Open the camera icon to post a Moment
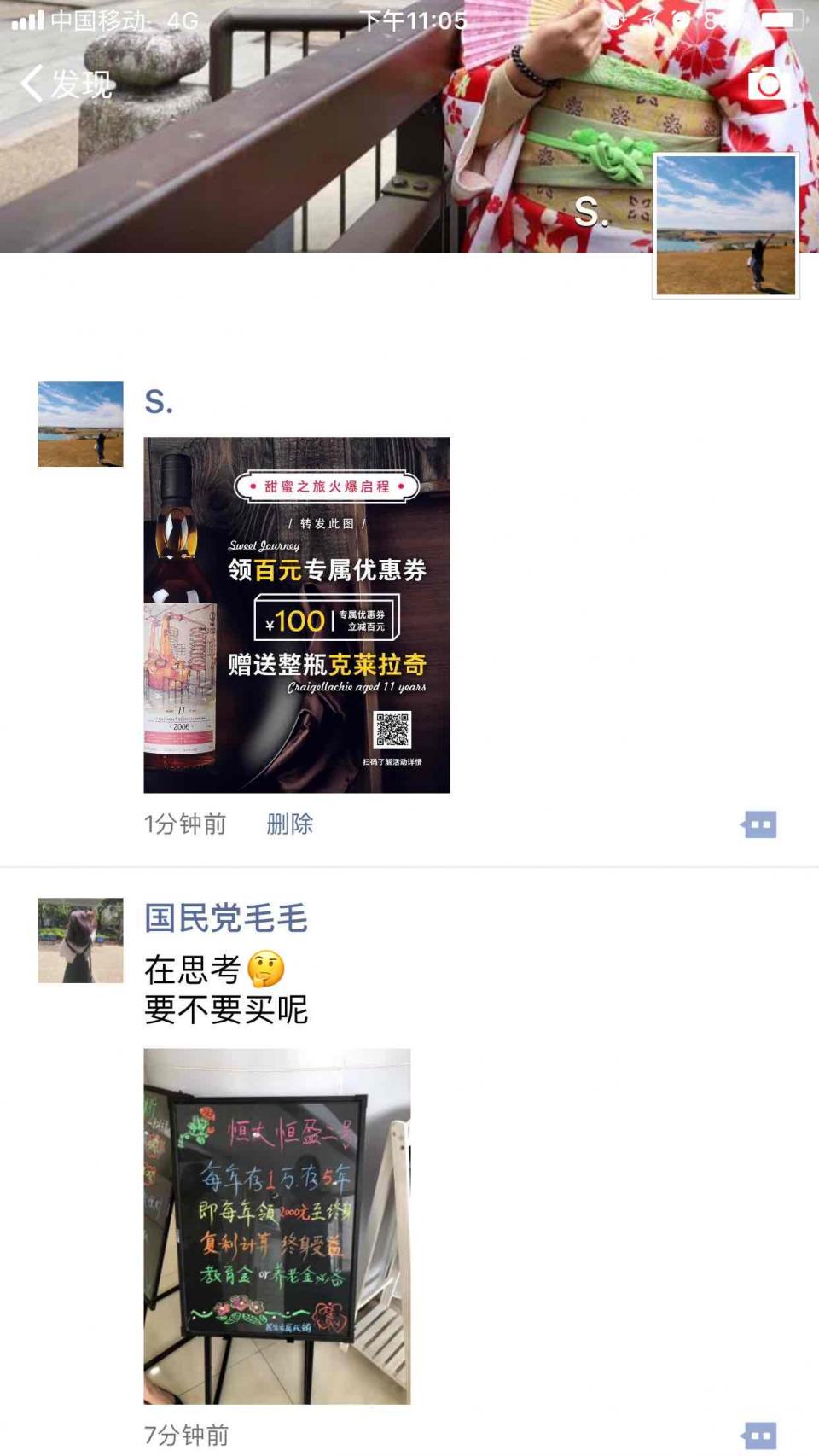Screen dimensions: 819x1456 click(x=766, y=84)
